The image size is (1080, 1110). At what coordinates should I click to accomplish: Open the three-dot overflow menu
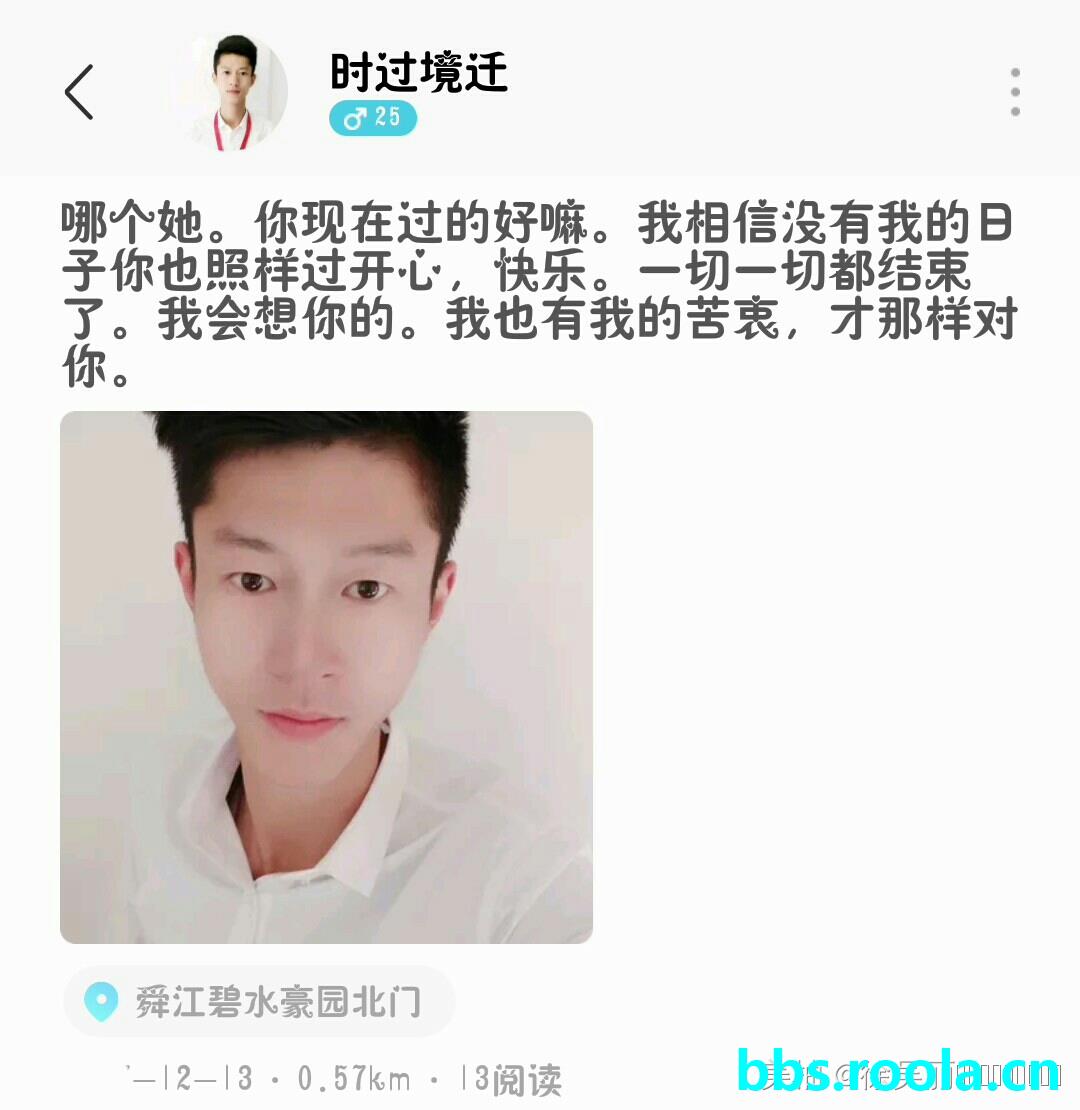point(1015,92)
